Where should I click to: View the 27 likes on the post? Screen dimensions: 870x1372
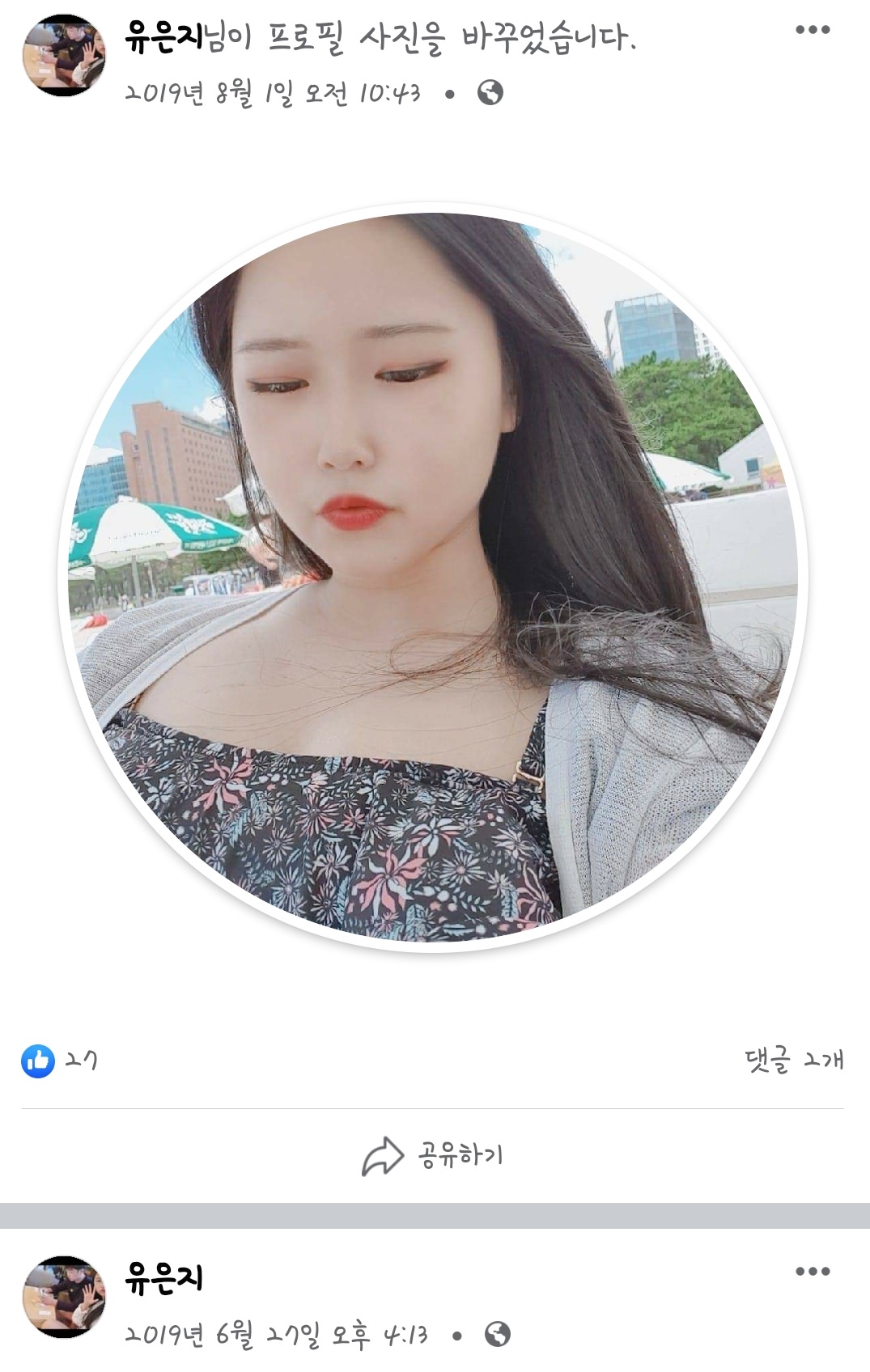[x=59, y=1061]
